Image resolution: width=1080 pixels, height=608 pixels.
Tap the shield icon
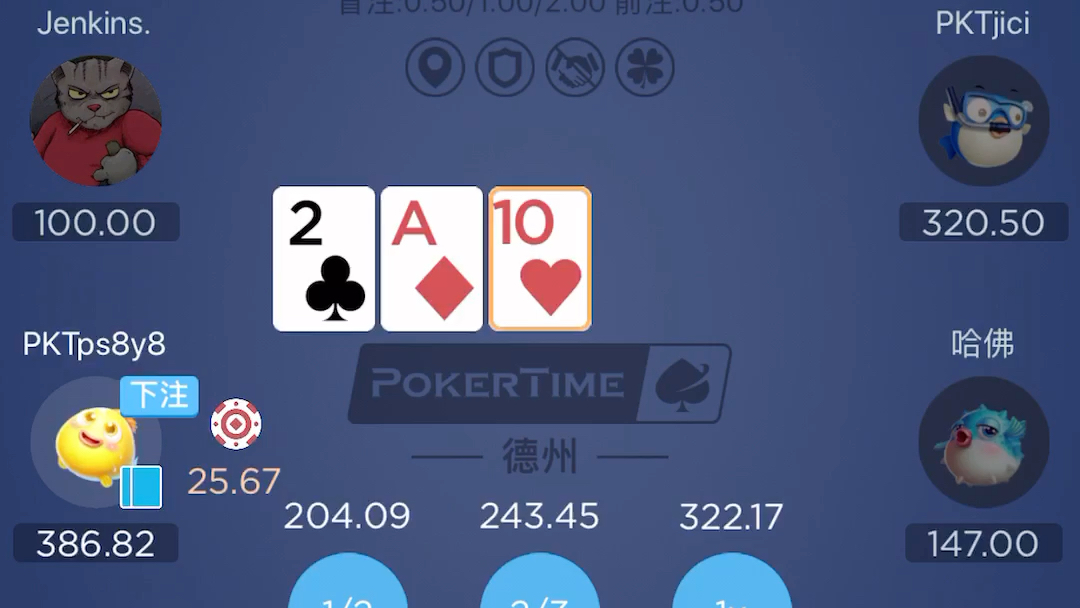(505, 68)
